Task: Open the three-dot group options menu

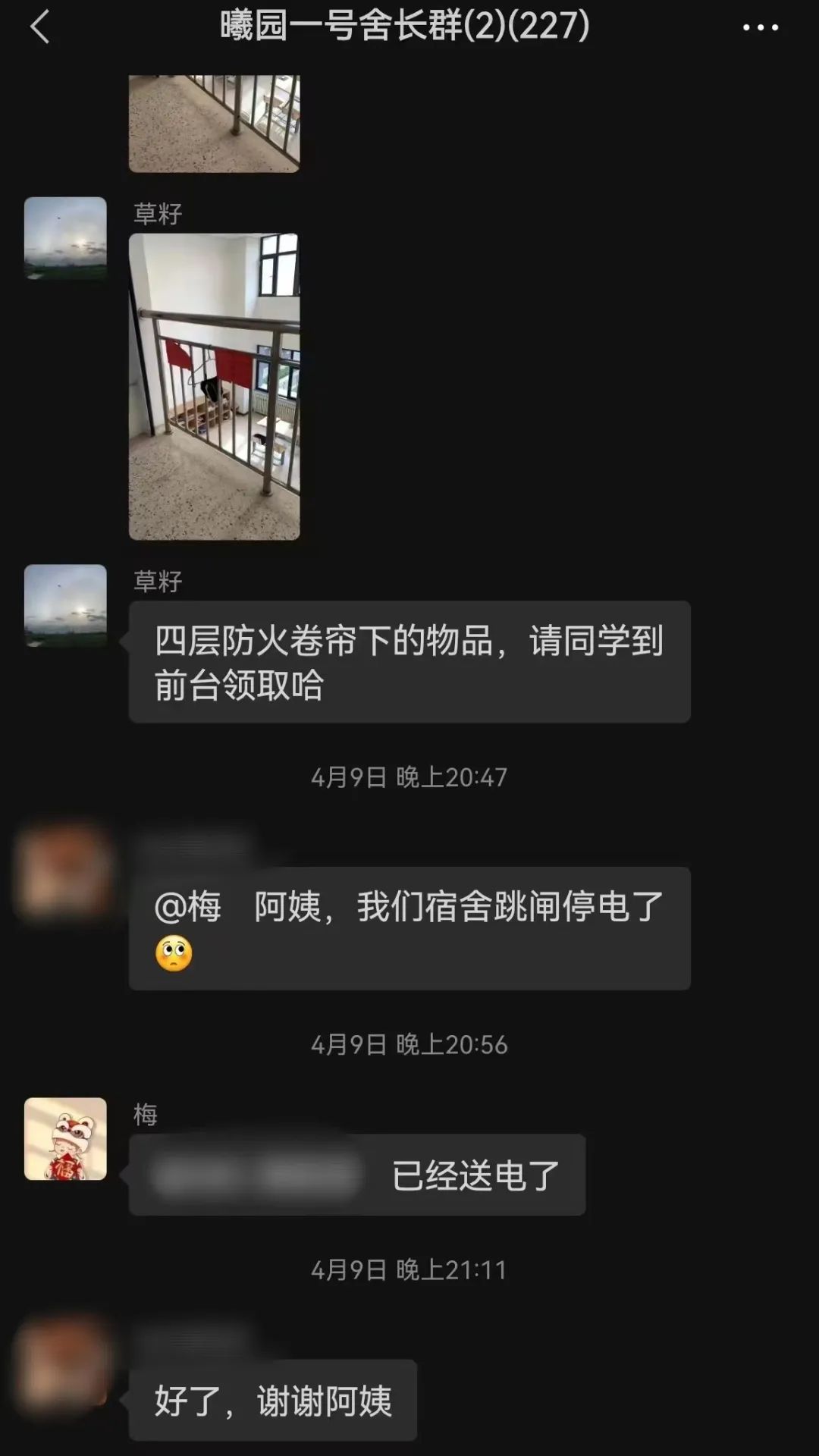Action: (x=760, y=27)
